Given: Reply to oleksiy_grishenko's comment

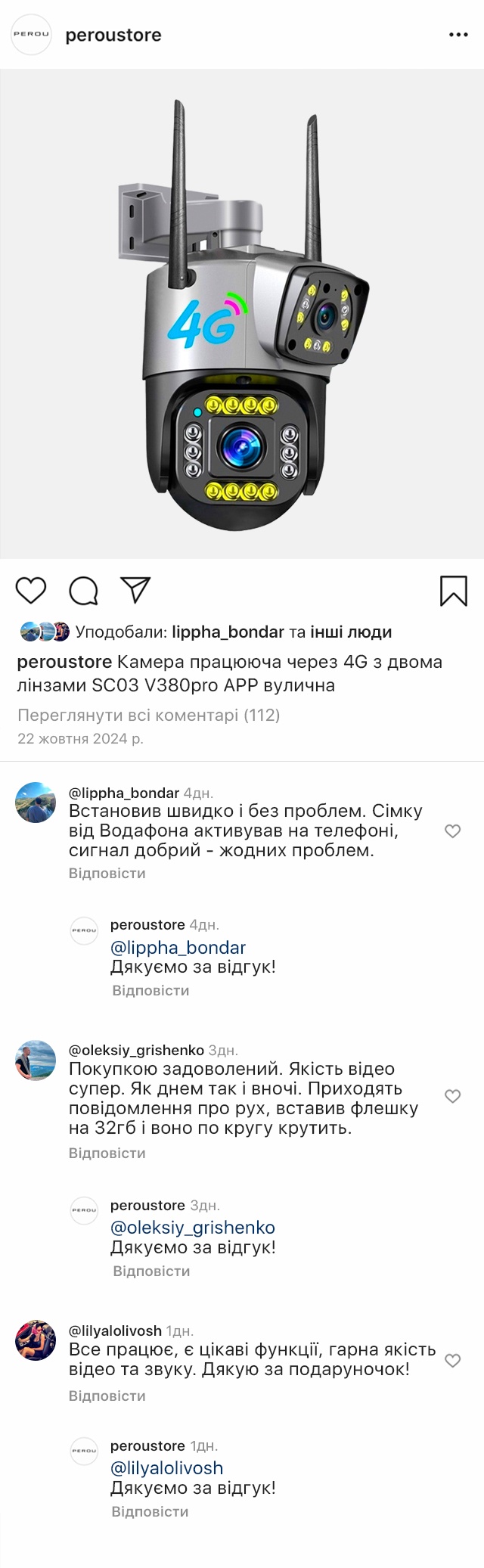Looking at the screenshot, I should tap(107, 1153).
